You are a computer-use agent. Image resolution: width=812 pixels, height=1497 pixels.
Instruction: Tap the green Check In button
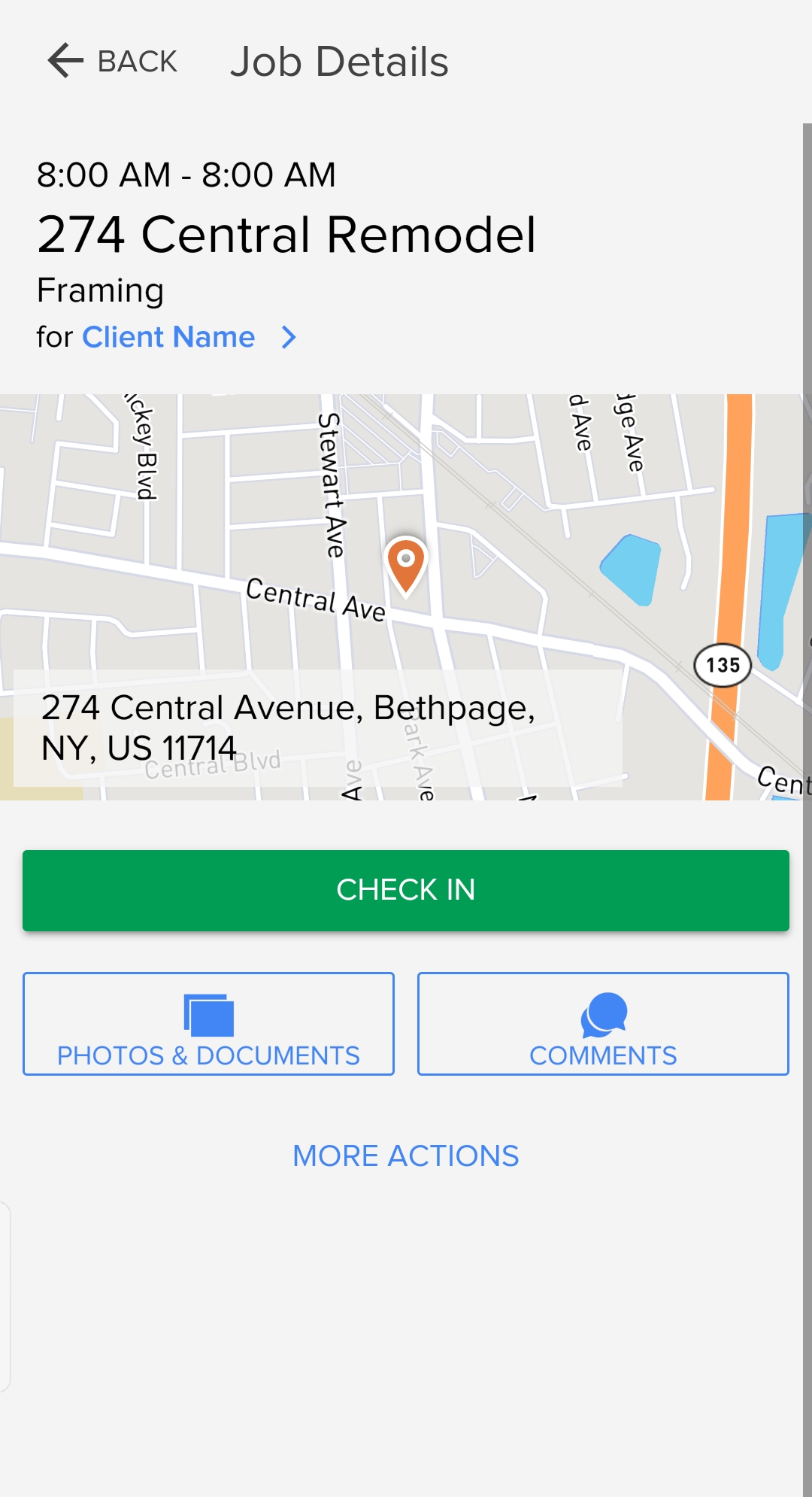click(406, 890)
